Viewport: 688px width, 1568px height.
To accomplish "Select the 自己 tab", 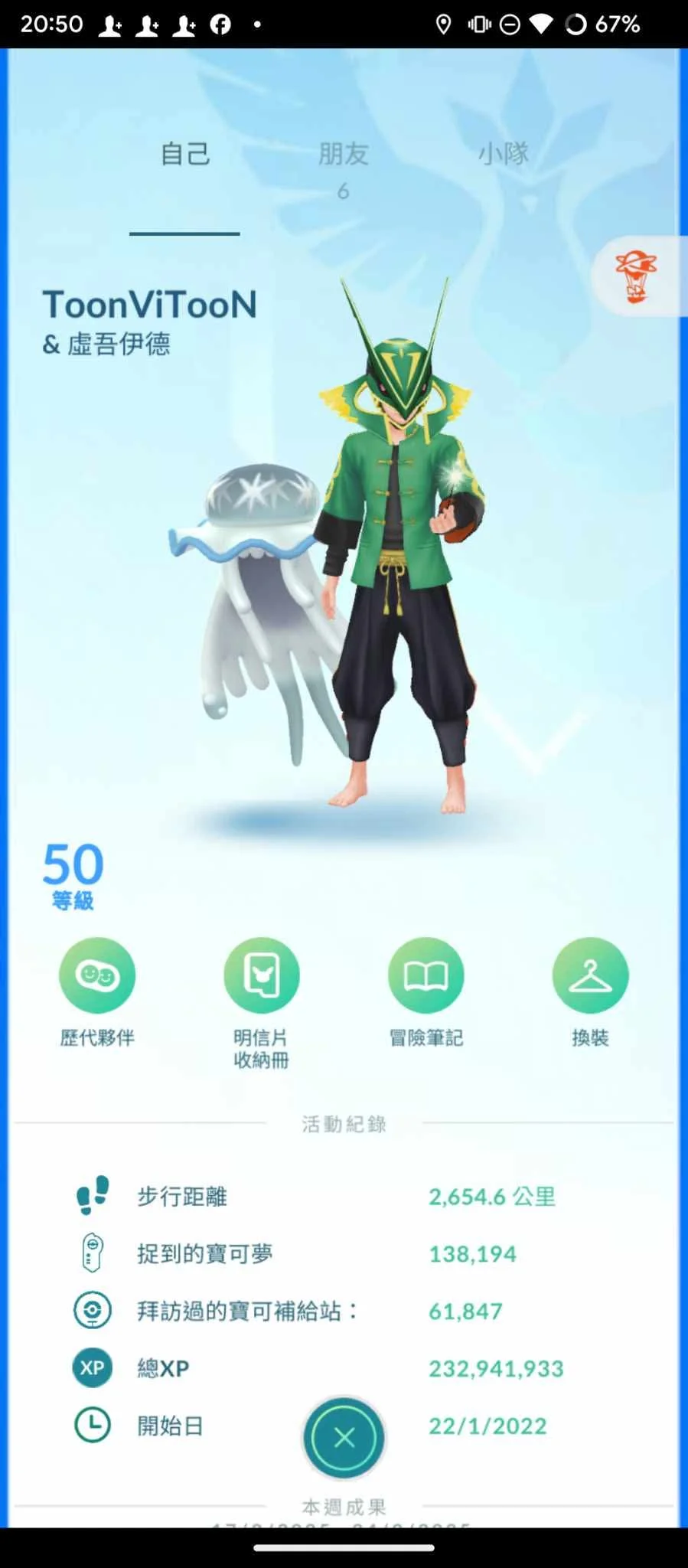I will [184, 155].
